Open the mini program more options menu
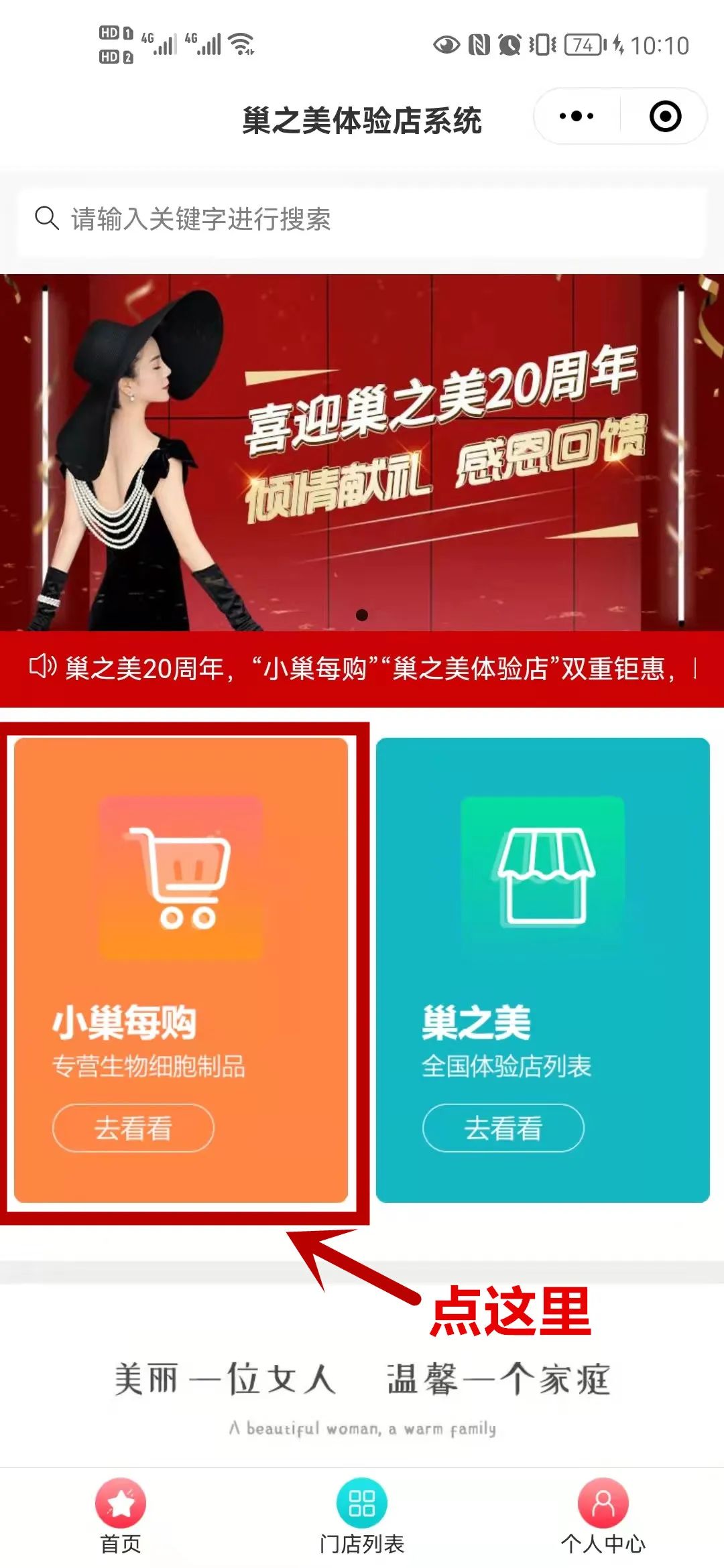The image size is (724, 1568). click(x=577, y=117)
